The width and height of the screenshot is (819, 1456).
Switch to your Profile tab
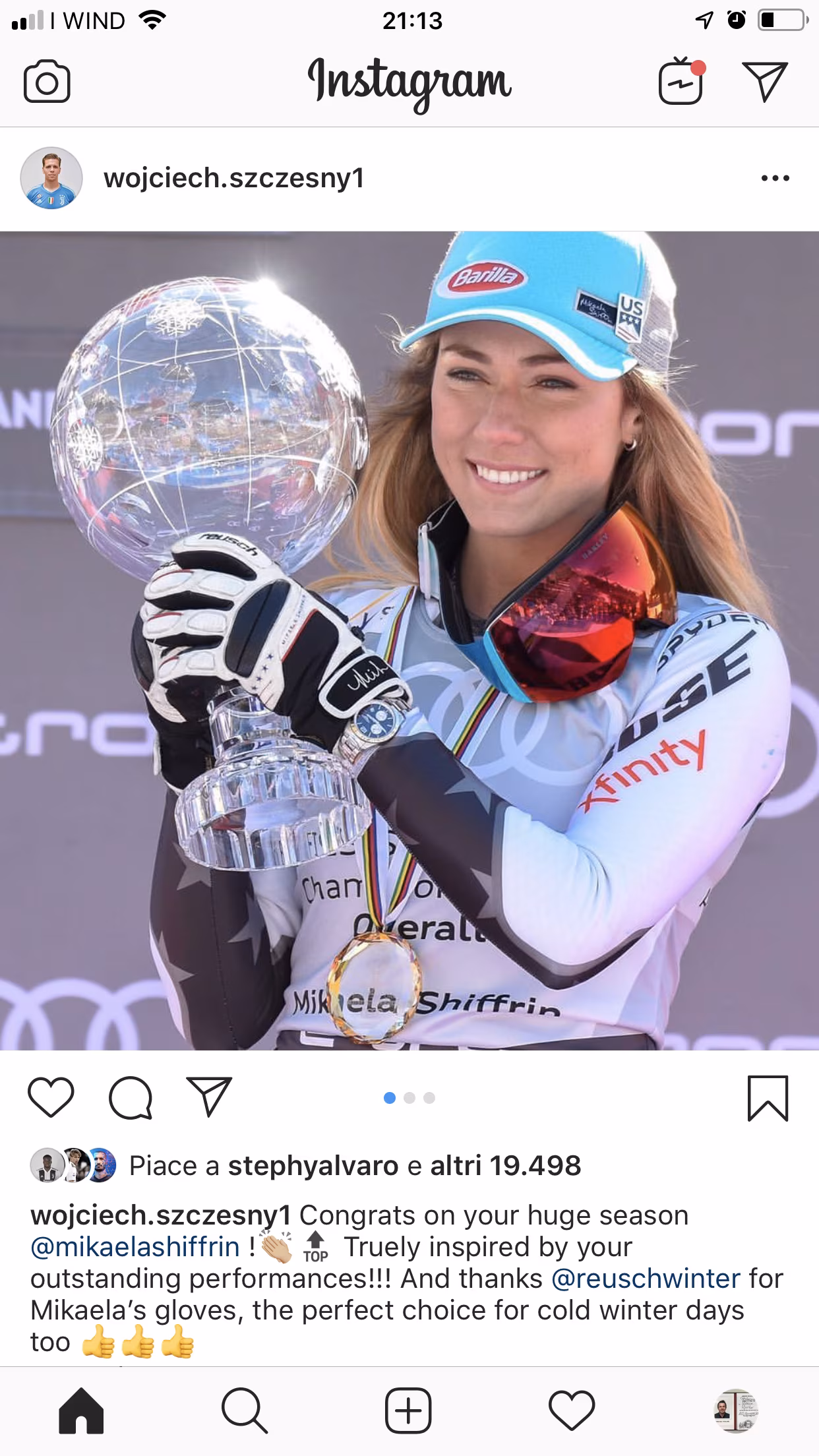(x=735, y=1411)
